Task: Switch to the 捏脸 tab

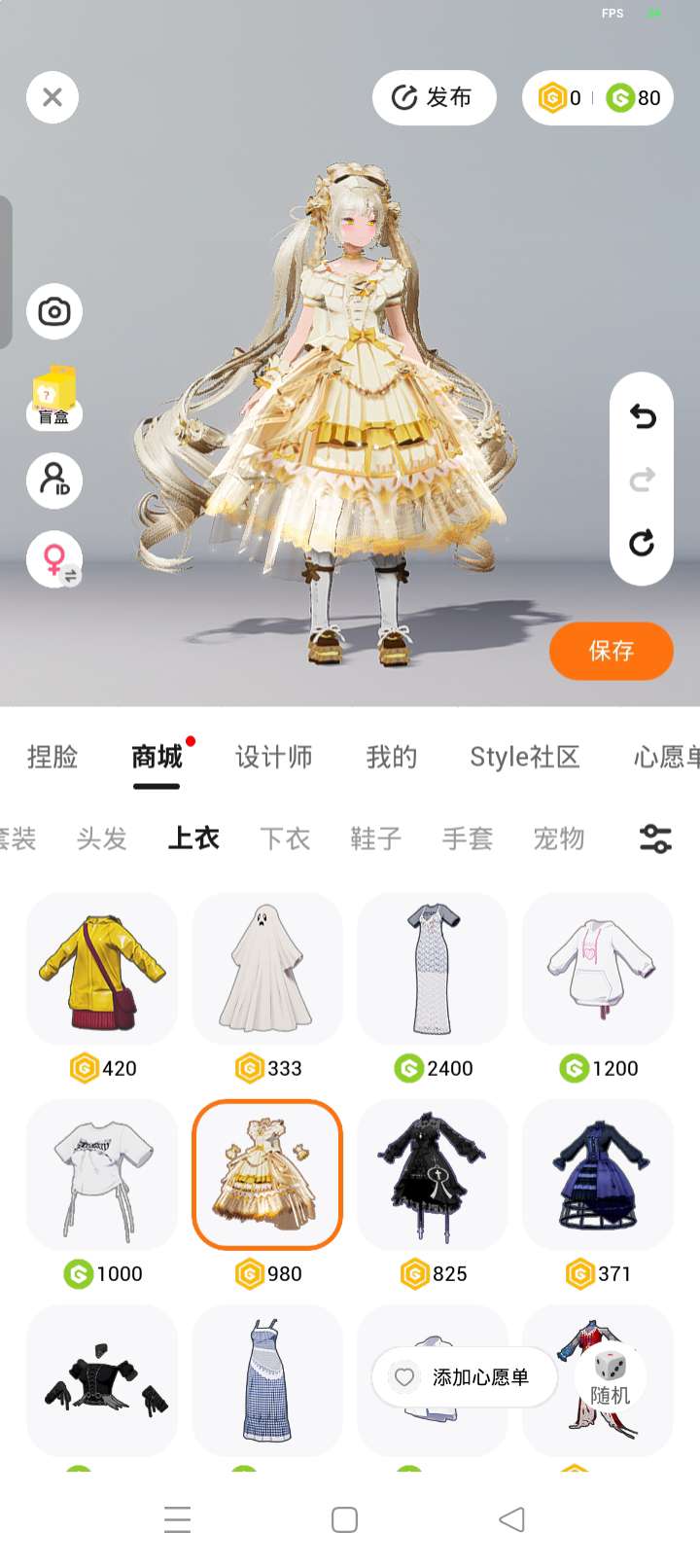Action: pyautogui.click(x=52, y=757)
